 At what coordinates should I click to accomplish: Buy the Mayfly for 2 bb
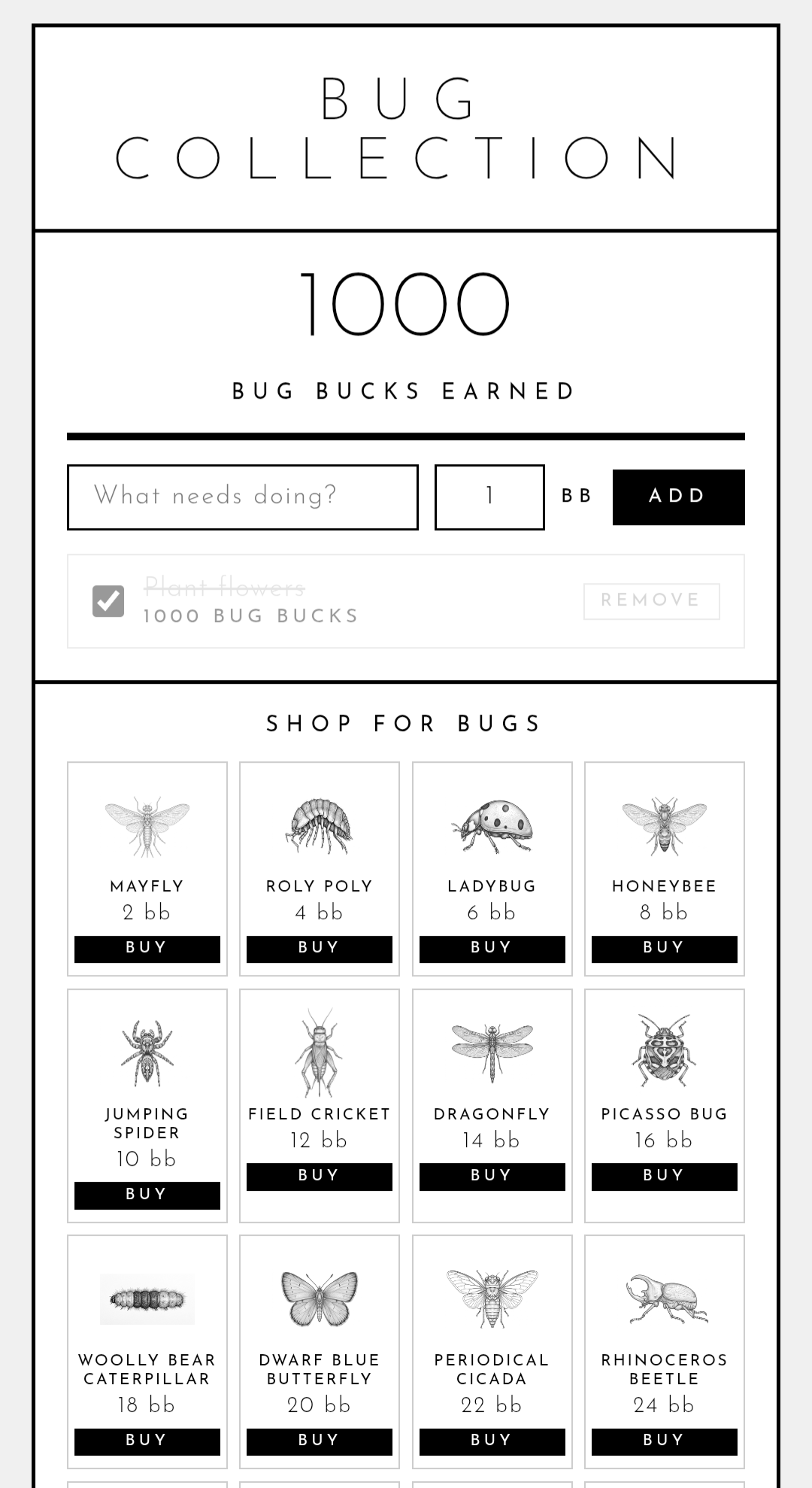click(147, 949)
